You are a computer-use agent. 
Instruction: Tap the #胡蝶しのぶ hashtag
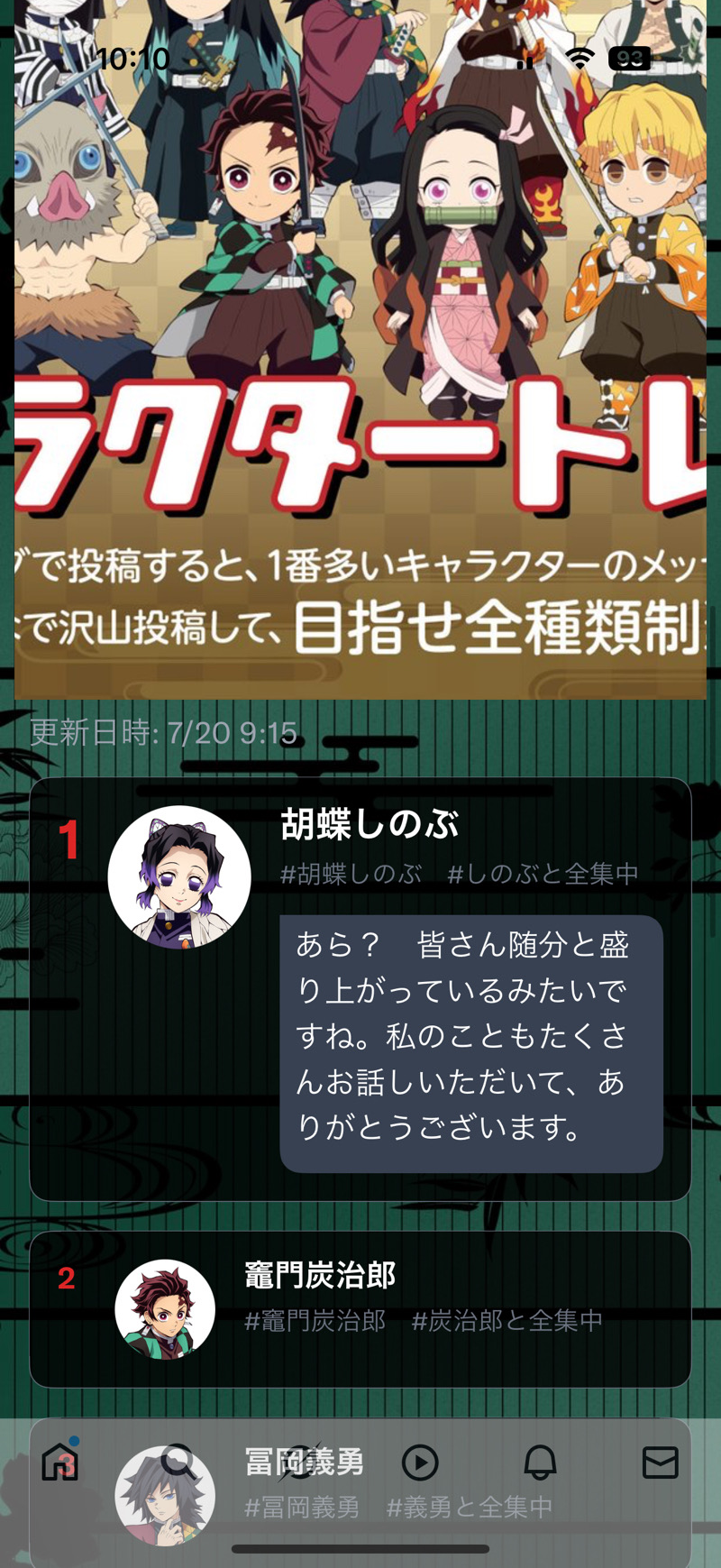click(351, 874)
